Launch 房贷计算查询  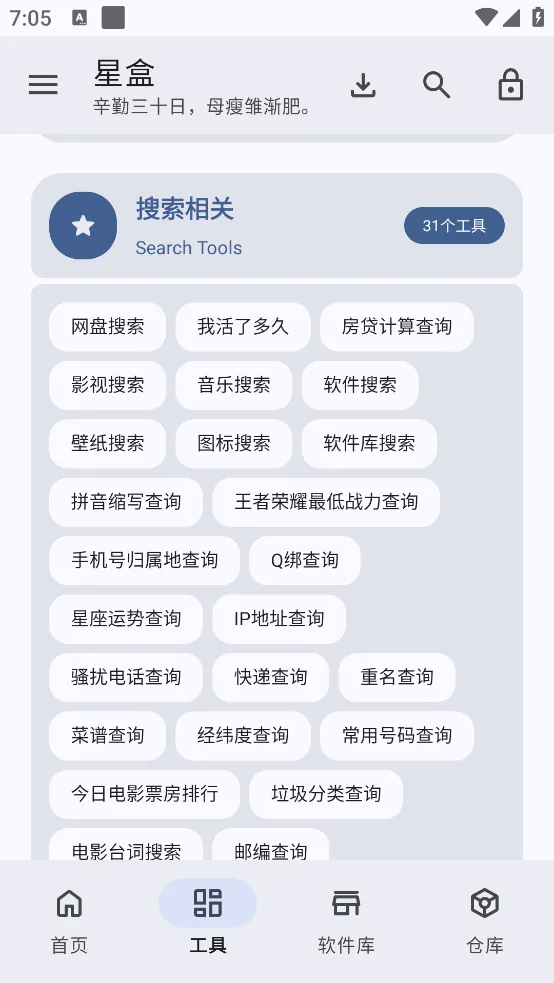tap(397, 327)
